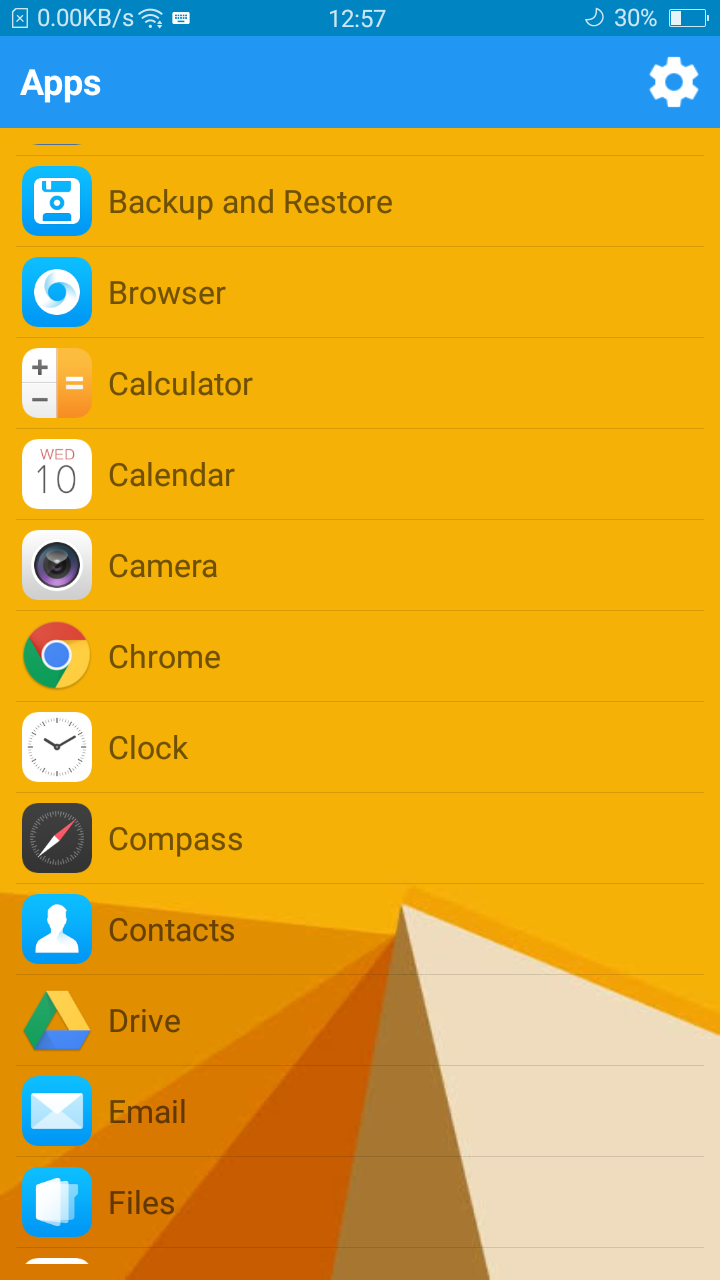Tap the Email envelope icon

tap(57, 1111)
